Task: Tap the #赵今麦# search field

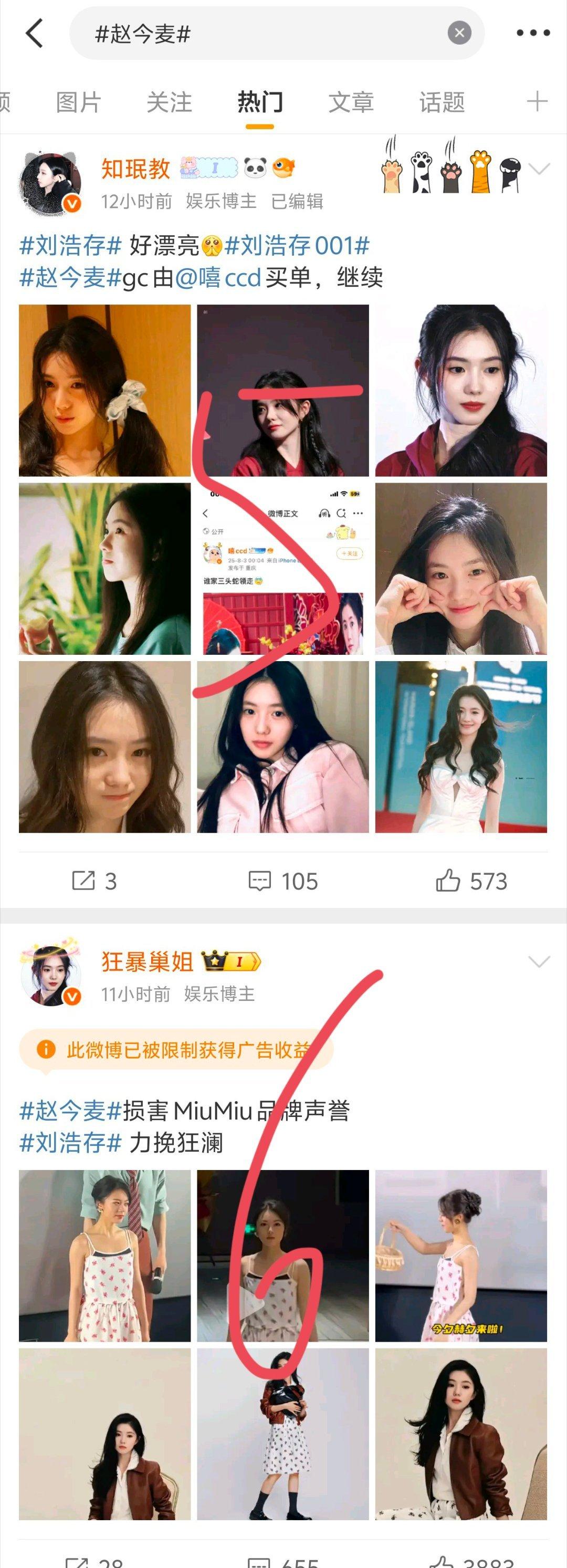Action: tap(256, 34)
